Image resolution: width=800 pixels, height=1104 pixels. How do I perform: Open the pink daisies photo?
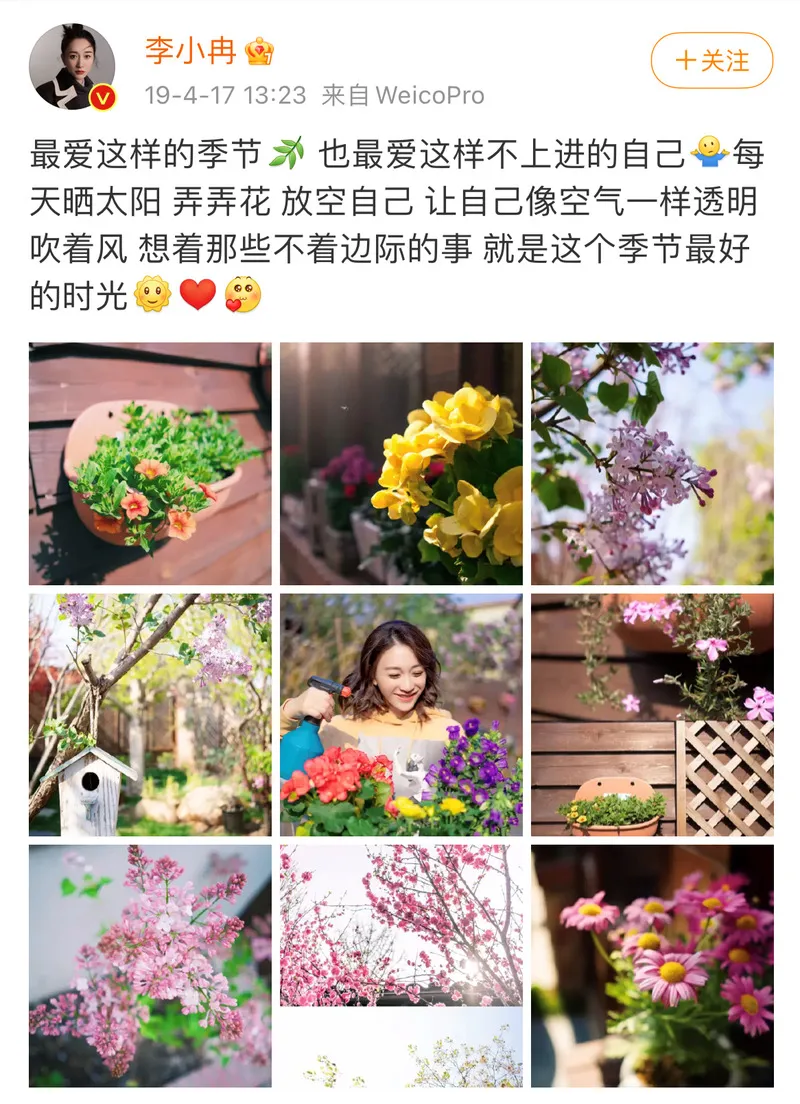[652, 966]
